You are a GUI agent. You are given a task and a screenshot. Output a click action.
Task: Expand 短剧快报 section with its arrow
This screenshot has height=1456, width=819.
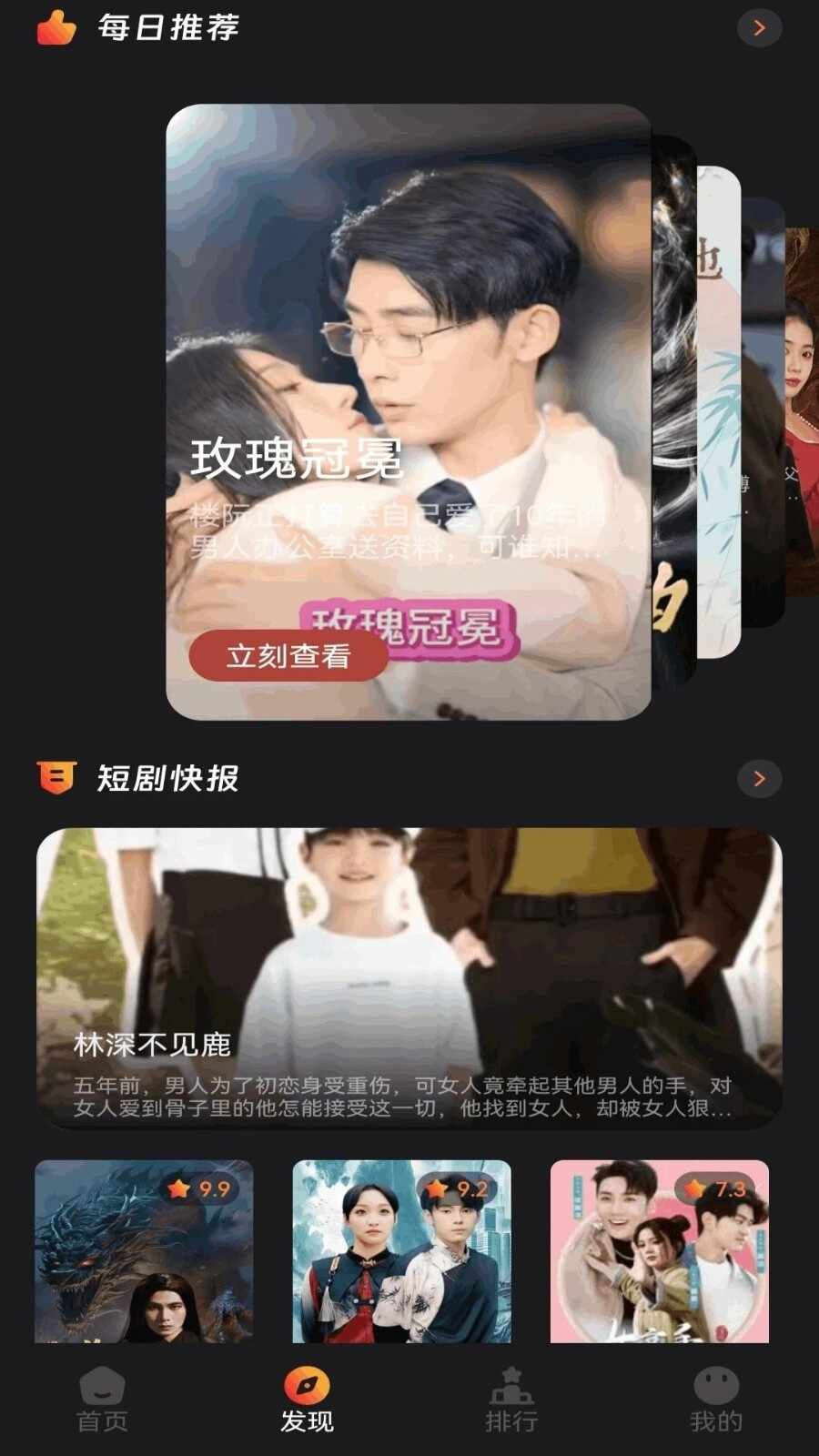coord(759,779)
